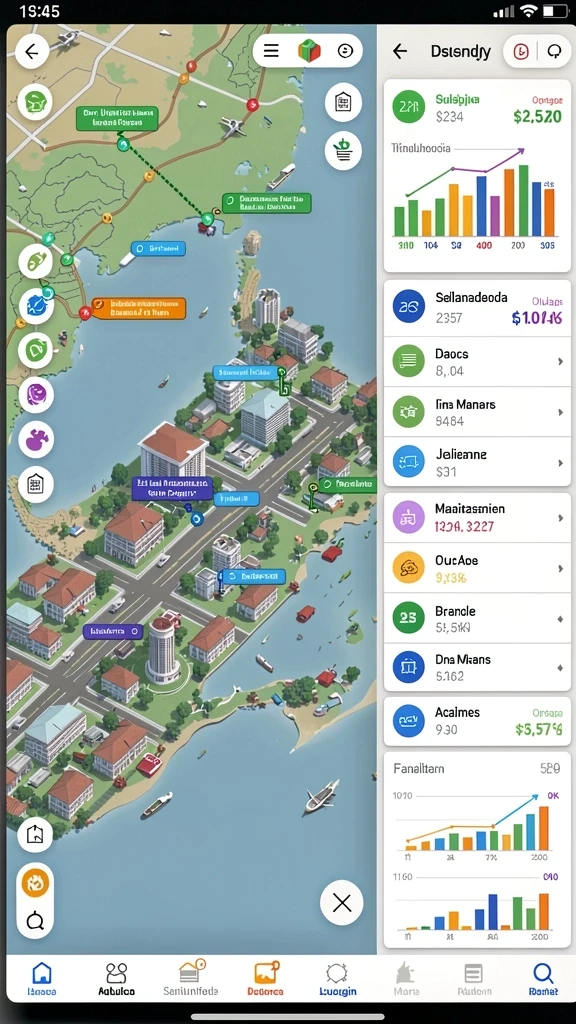The height and width of the screenshot is (1024, 576).
Task: Open the Maaitasmien row
Action: [477, 518]
